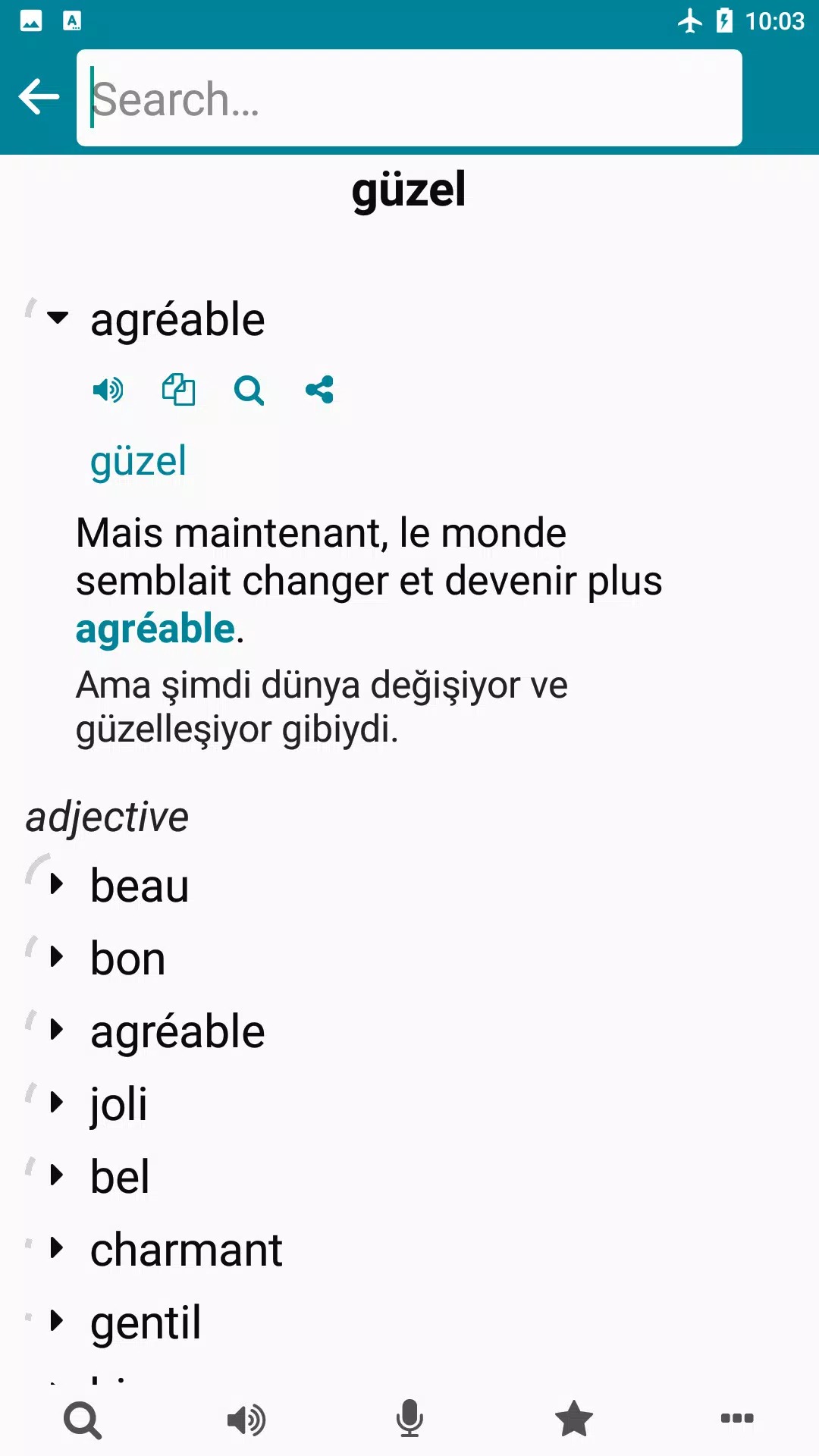Screen dimensions: 819x1456
Task: Play pronunciation of expanded agréable
Action: point(108,391)
